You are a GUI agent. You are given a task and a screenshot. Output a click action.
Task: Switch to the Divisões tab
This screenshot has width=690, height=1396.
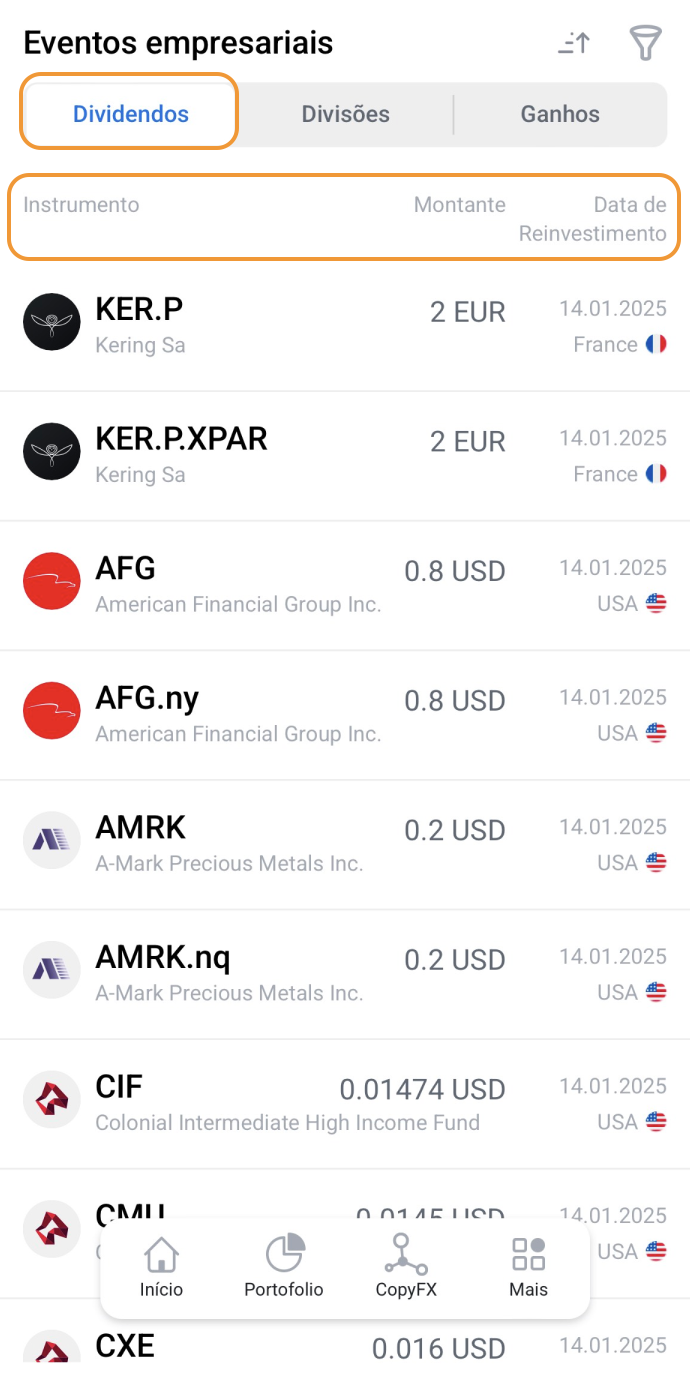pos(345,114)
